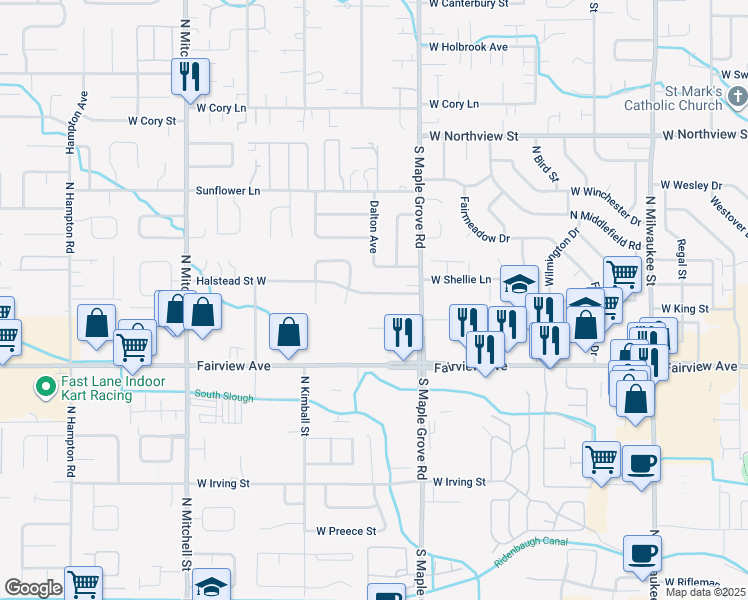Screen dimensions: 748x600
Task: Select the shopping bag marker above N Kimball St
Action: pyautogui.click(x=289, y=335)
